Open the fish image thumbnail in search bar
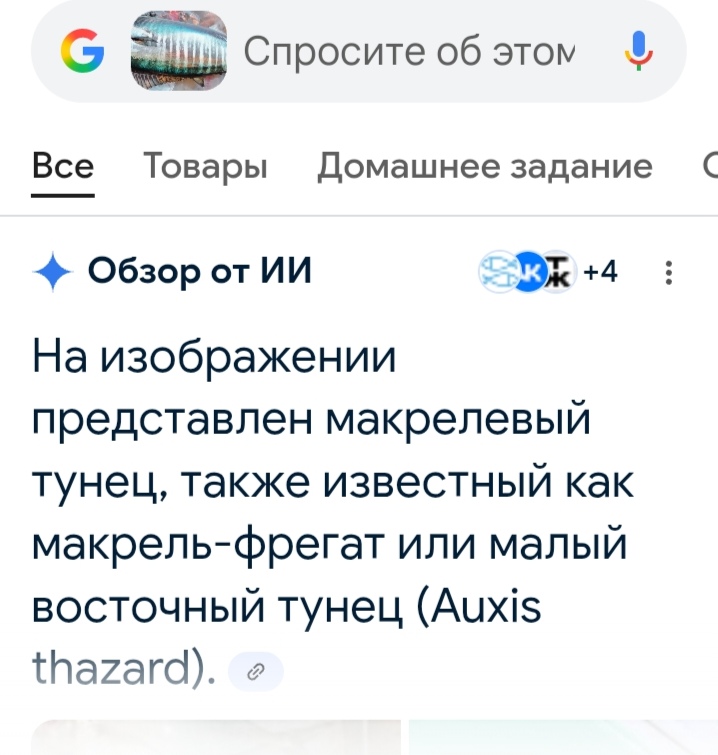 click(180, 50)
